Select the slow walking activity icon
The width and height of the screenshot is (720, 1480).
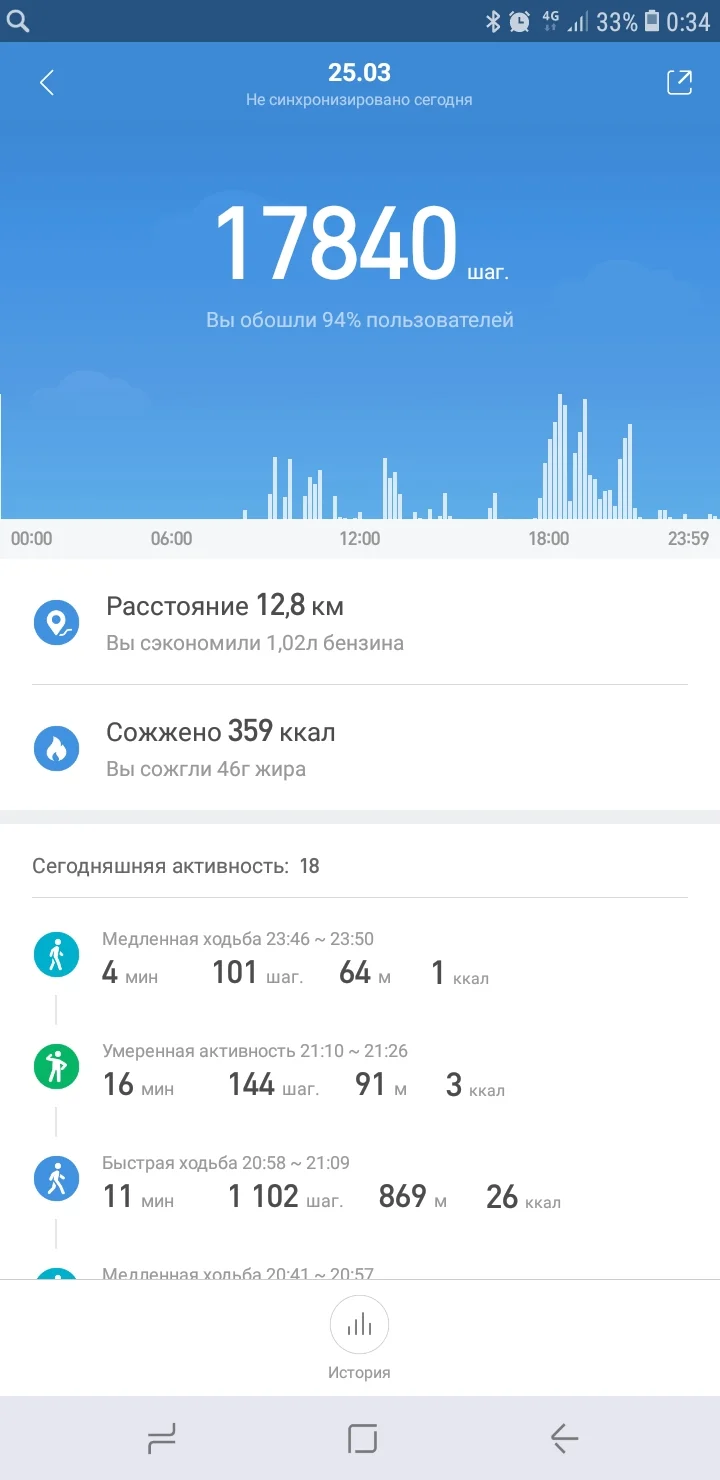[x=57, y=954]
